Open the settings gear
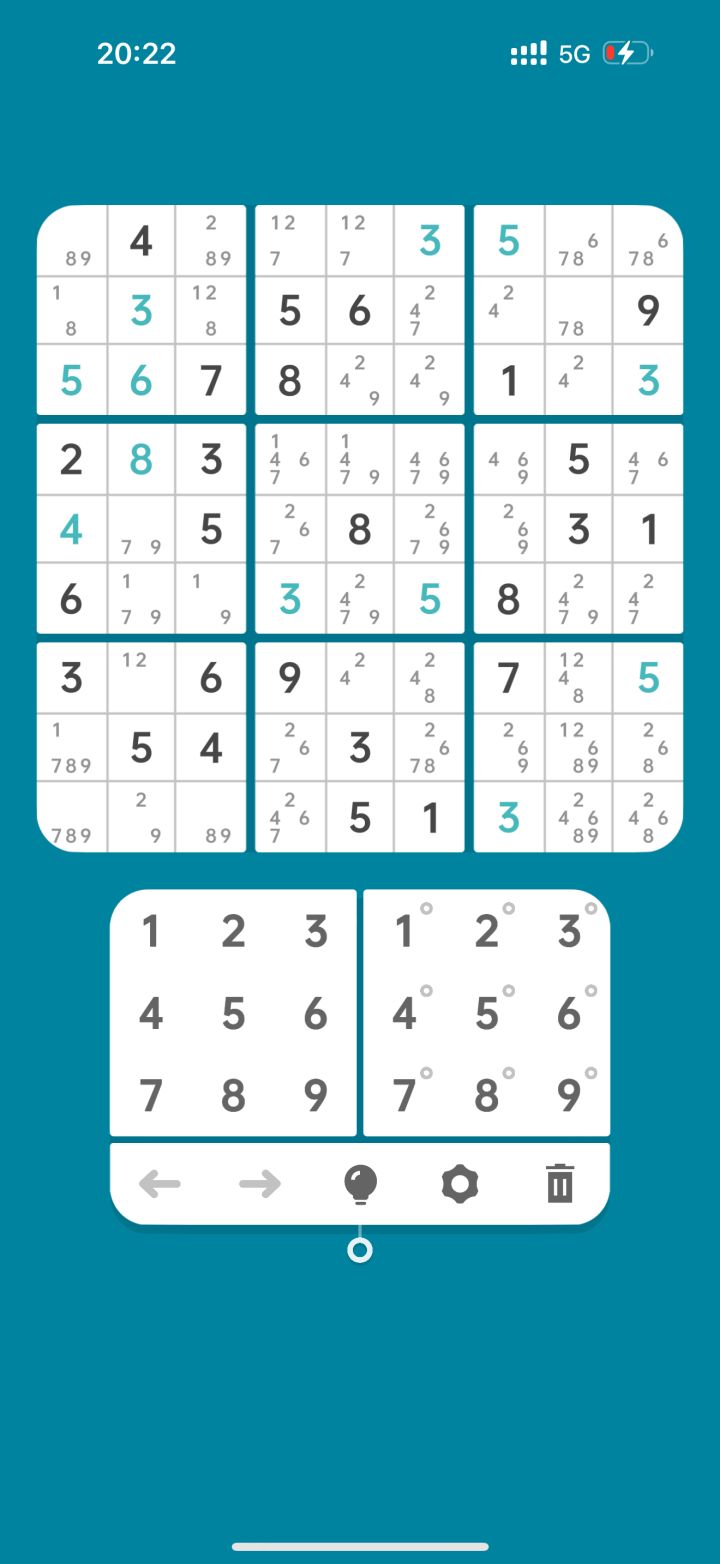The height and width of the screenshot is (1564, 720). (459, 1184)
